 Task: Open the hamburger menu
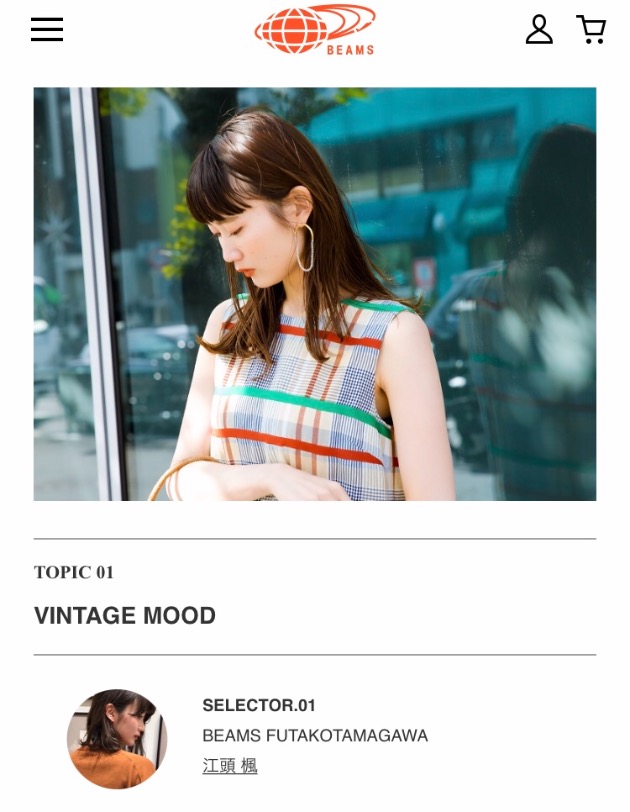point(47,30)
